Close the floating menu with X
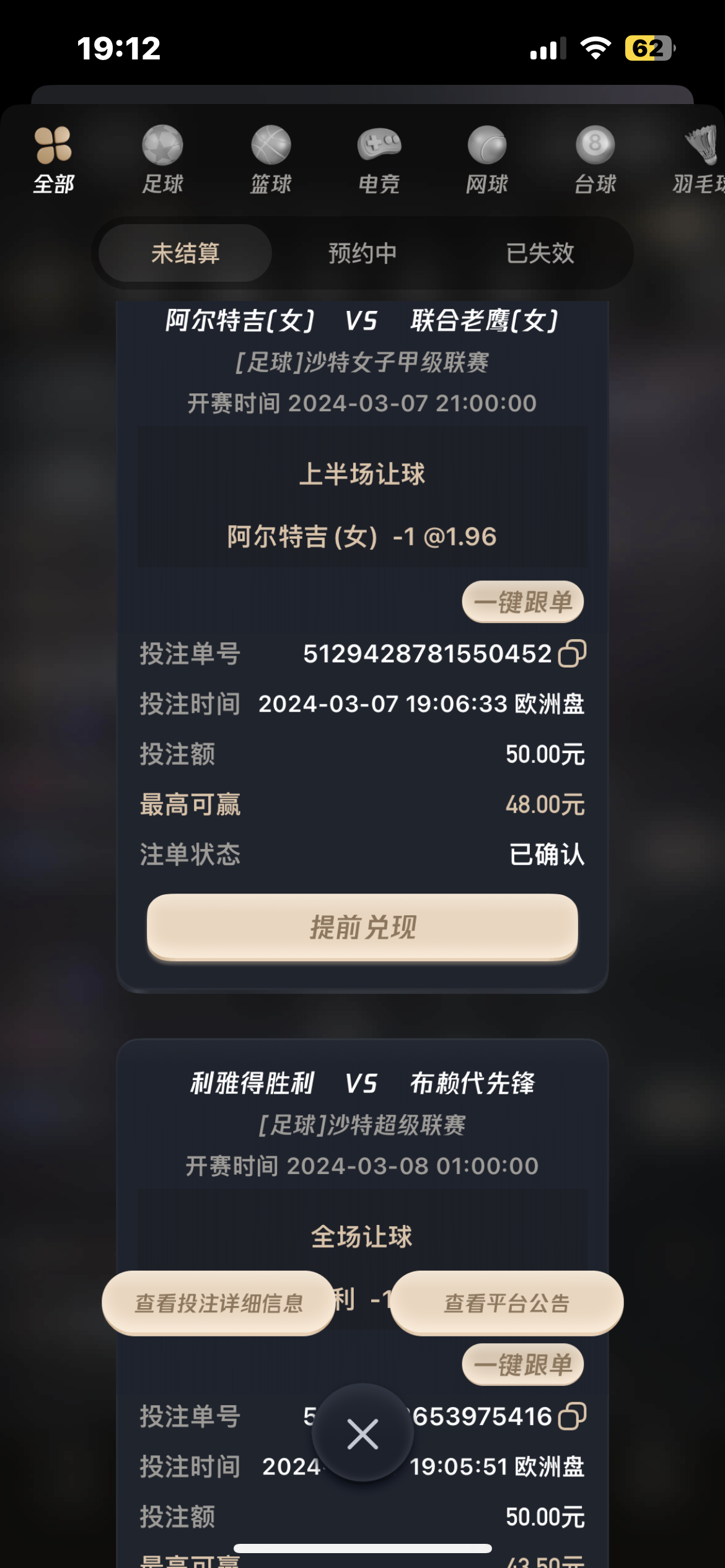Viewport: 725px width, 1568px height. pyautogui.click(x=362, y=1434)
